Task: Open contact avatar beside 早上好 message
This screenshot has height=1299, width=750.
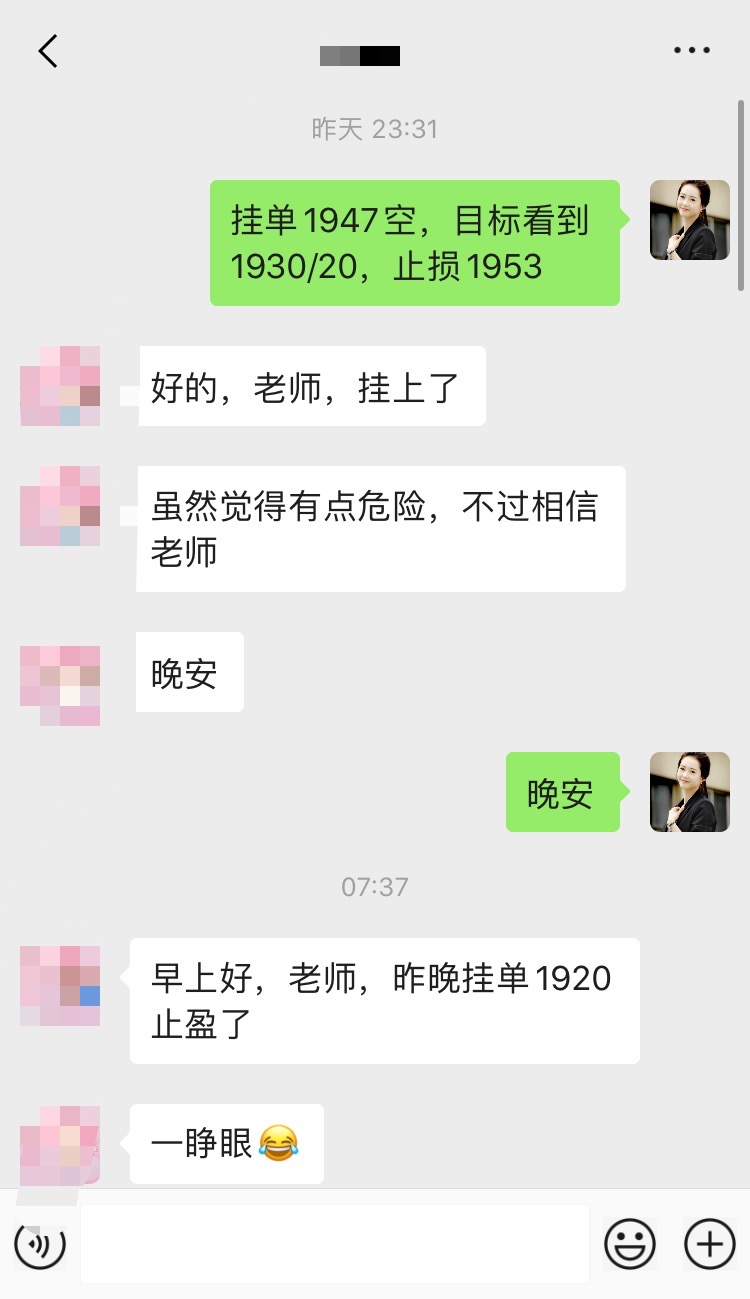Action: coord(60,986)
